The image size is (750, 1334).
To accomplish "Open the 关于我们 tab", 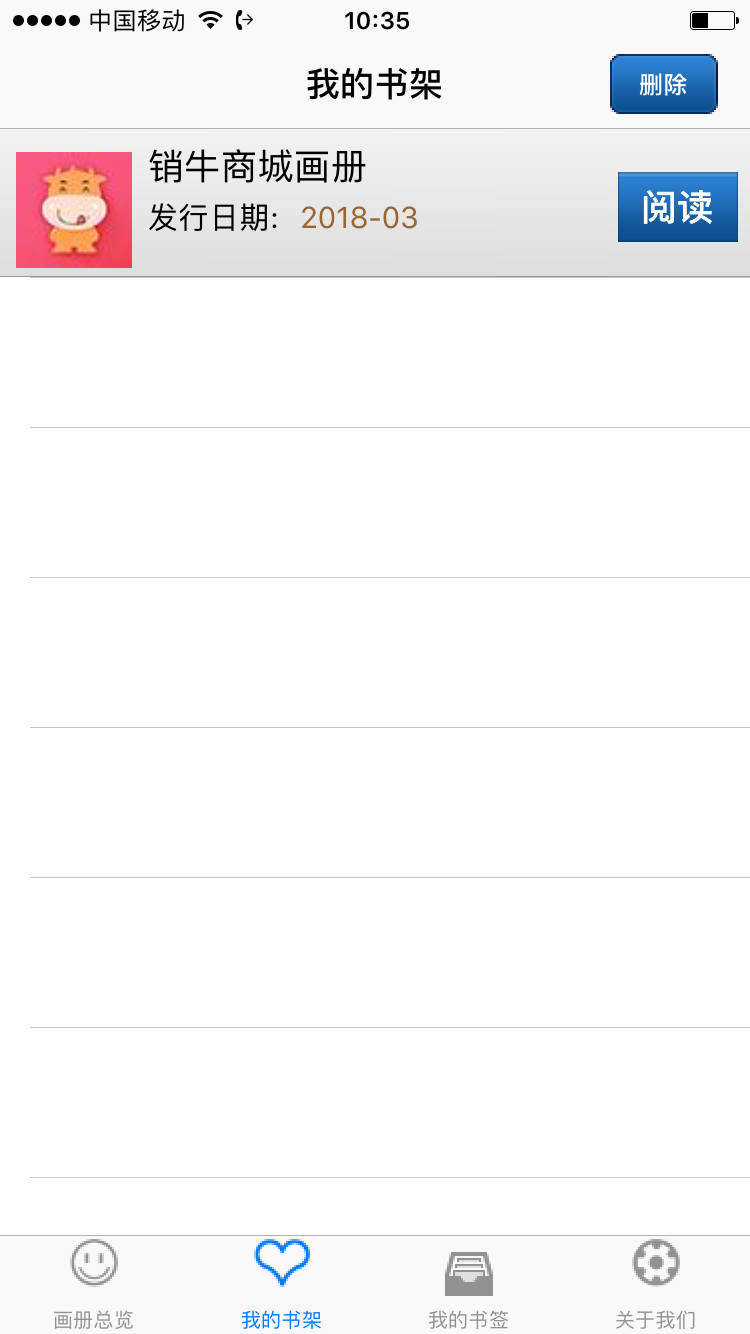I will 656,1285.
